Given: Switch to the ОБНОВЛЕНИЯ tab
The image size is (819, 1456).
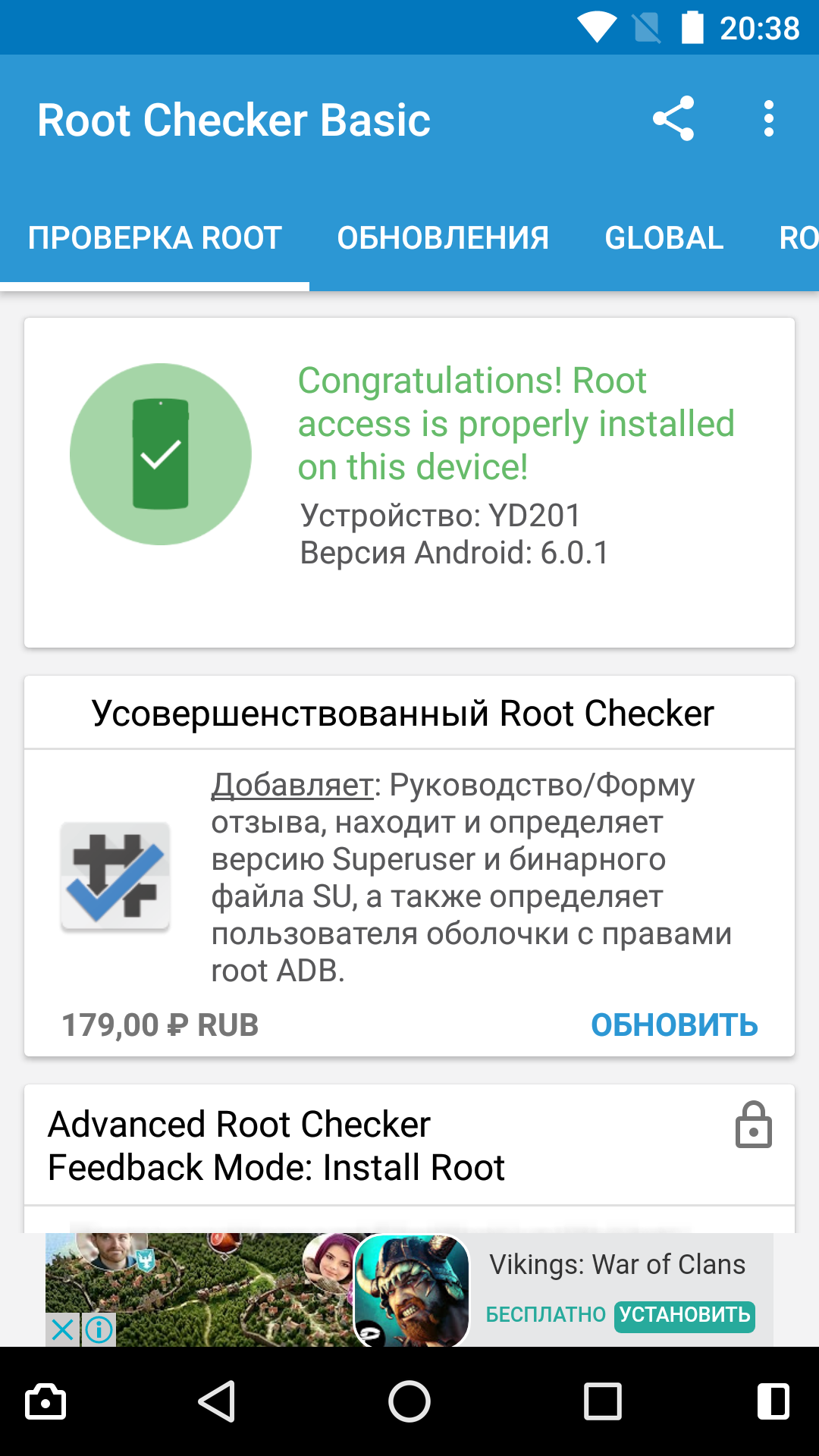Looking at the screenshot, I should coord(443,238).
